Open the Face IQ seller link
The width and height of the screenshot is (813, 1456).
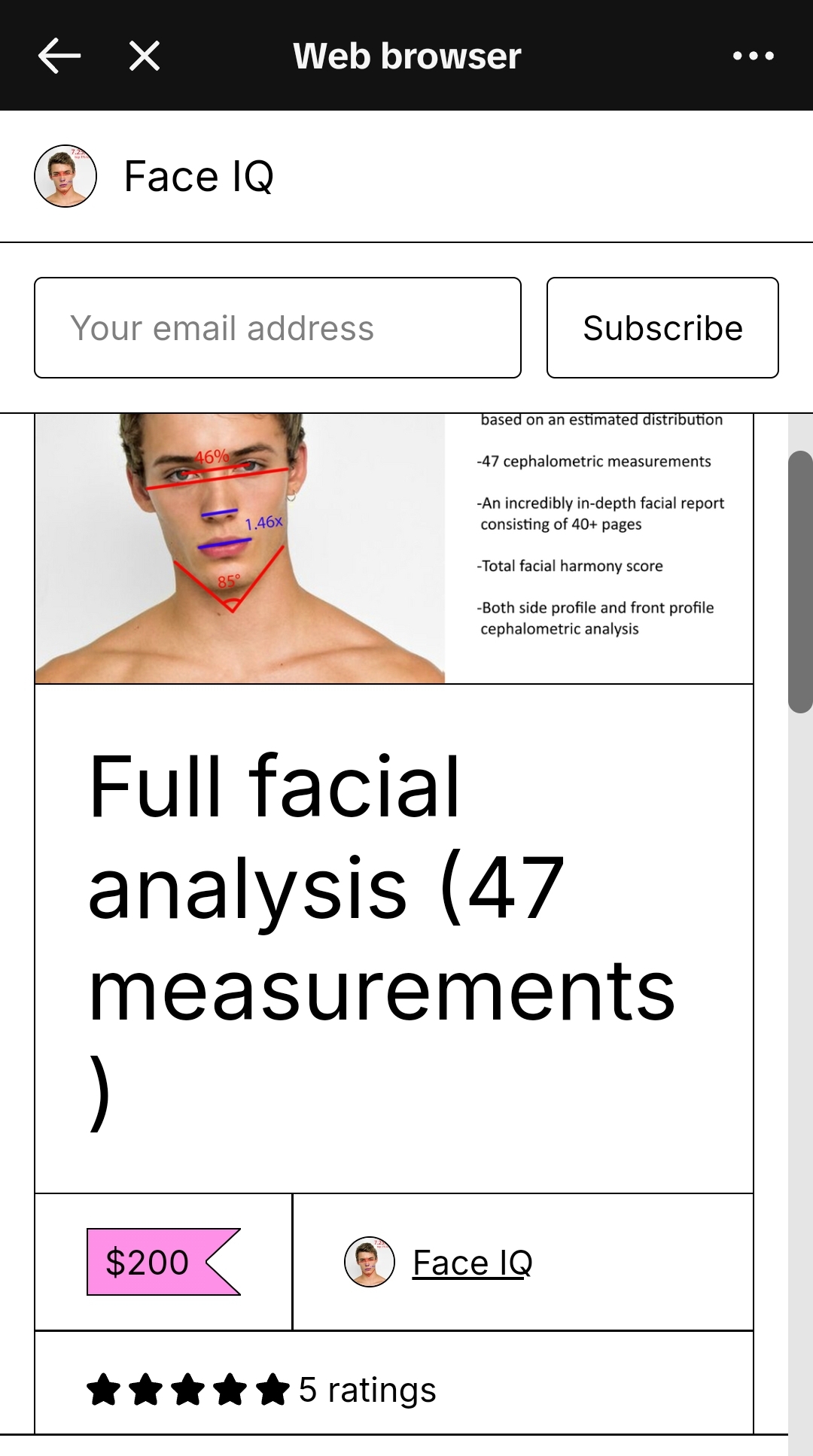click(x=472, y=1263)
